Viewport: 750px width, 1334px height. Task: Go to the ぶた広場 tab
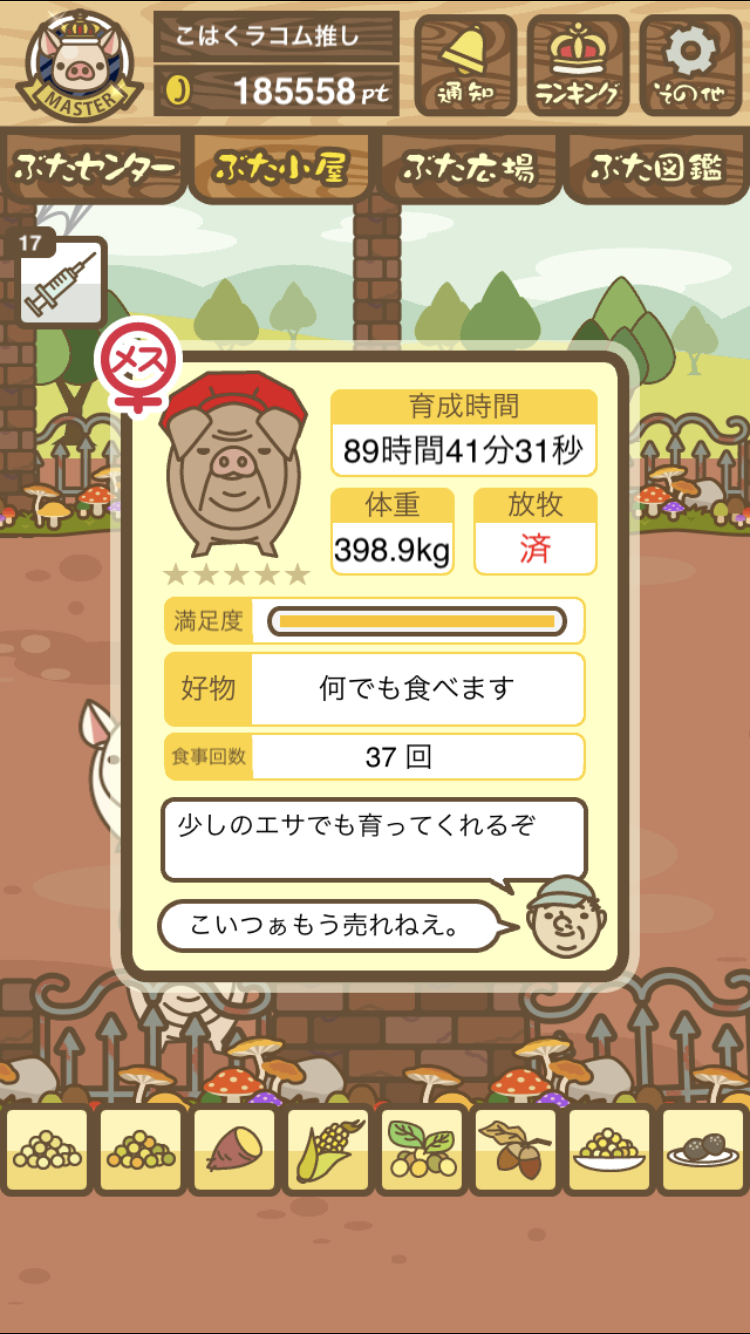click(468, 168)
